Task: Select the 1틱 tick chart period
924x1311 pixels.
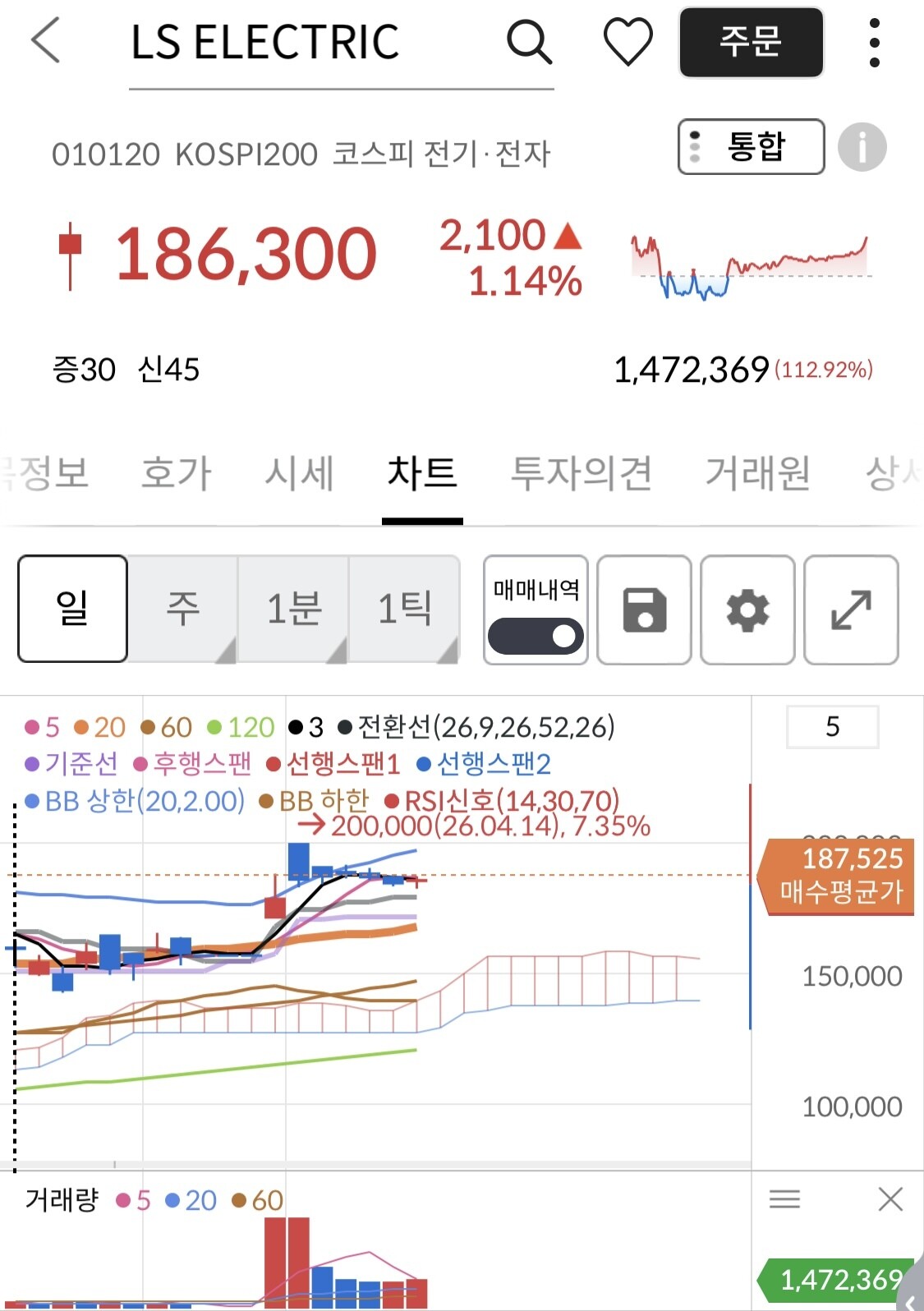Action: click(404, 609)
